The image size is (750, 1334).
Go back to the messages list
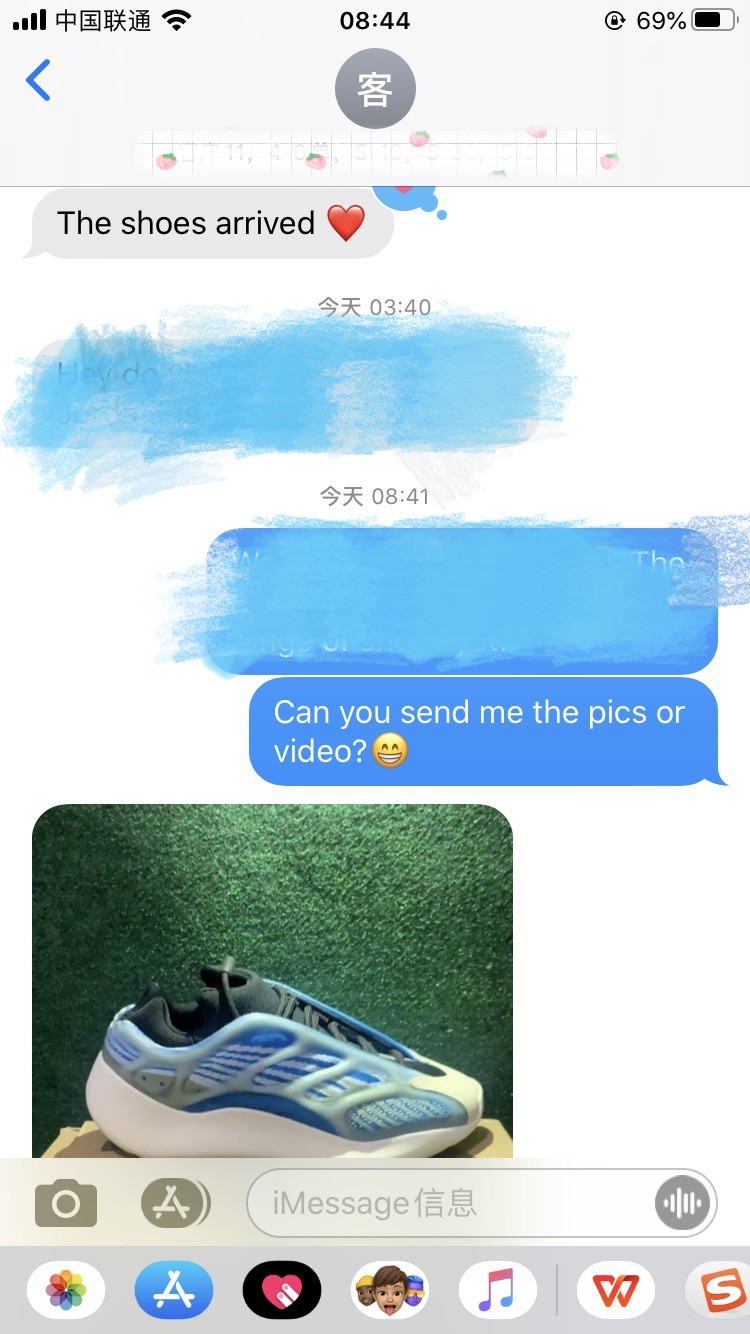tap(38, 81)
